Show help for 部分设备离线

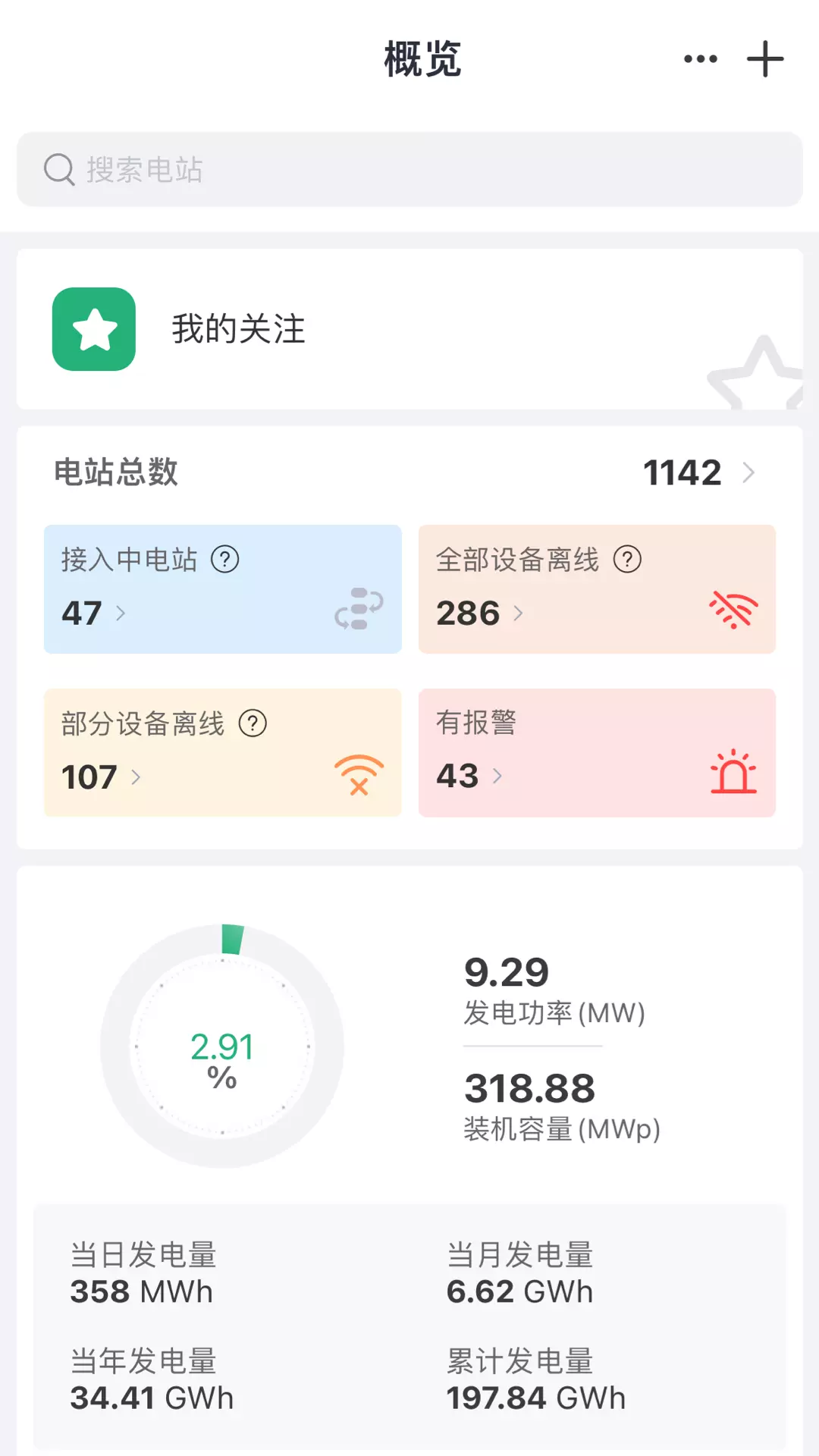pos(253,723)
